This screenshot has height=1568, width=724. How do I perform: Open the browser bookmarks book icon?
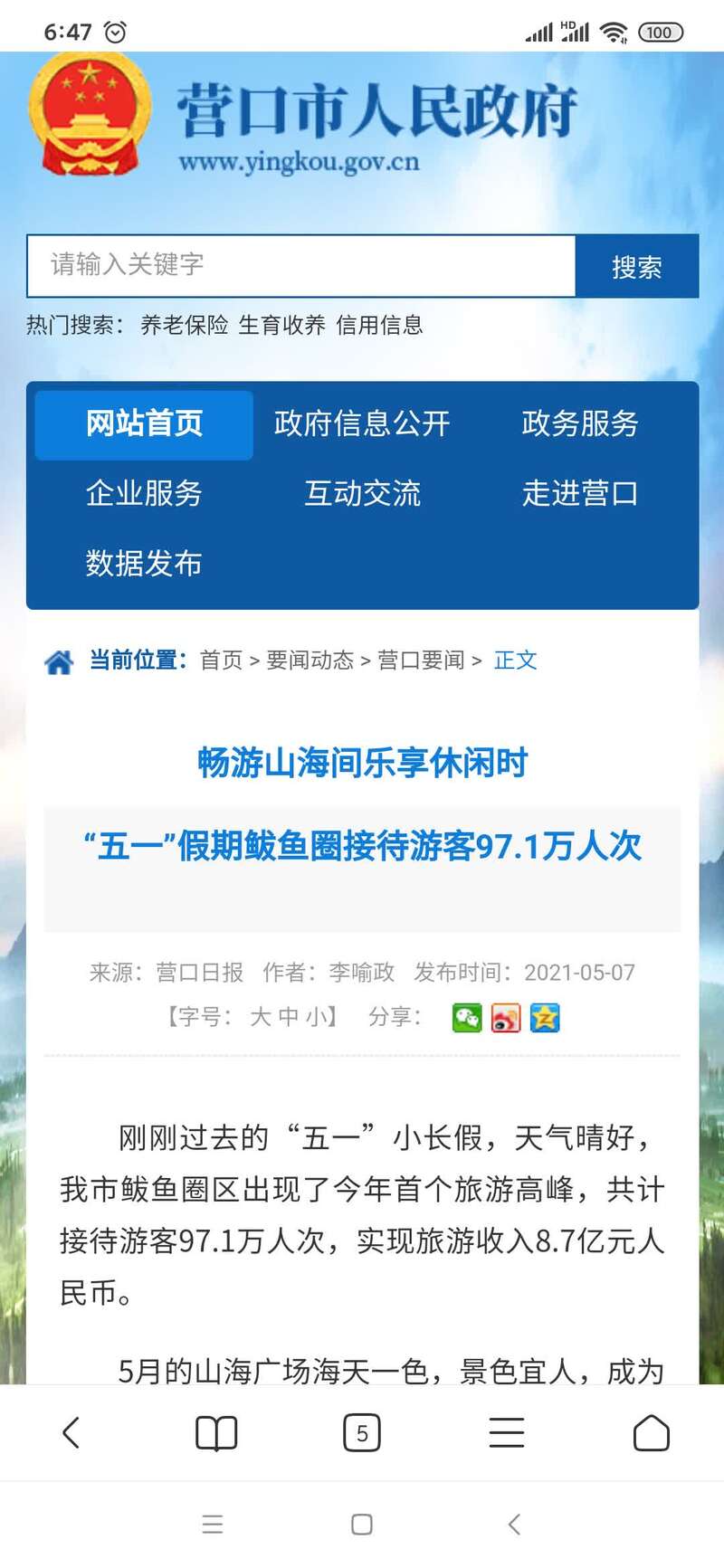point(216,1433)
